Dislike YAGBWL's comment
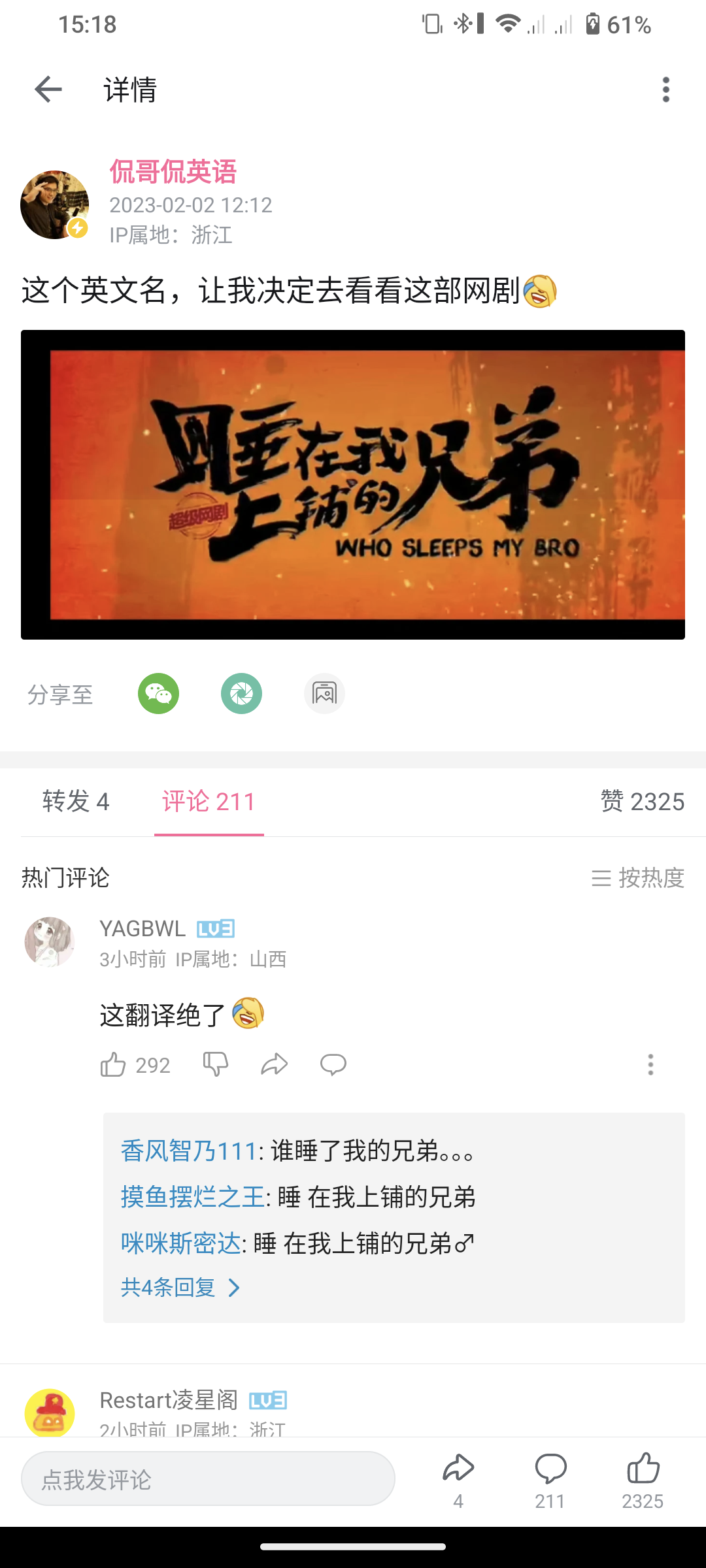This screenshot has height=1568, width=706. 215,1065
